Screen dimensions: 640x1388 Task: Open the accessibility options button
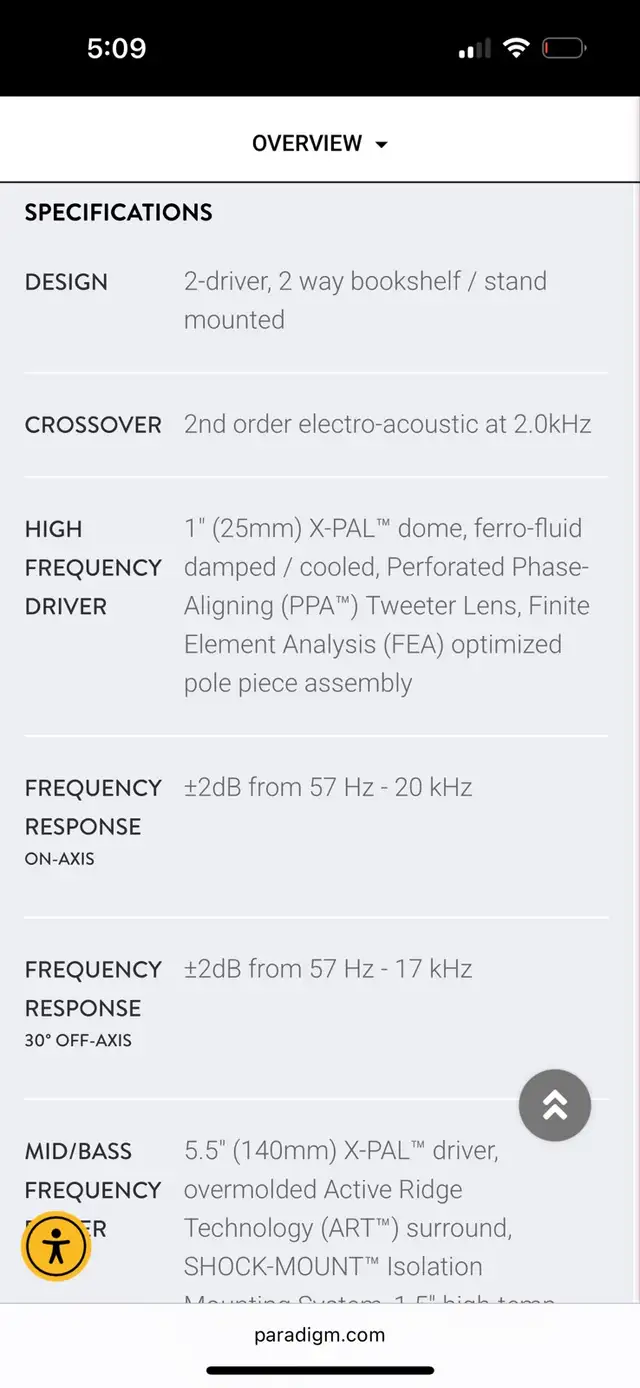[56, 1246]
